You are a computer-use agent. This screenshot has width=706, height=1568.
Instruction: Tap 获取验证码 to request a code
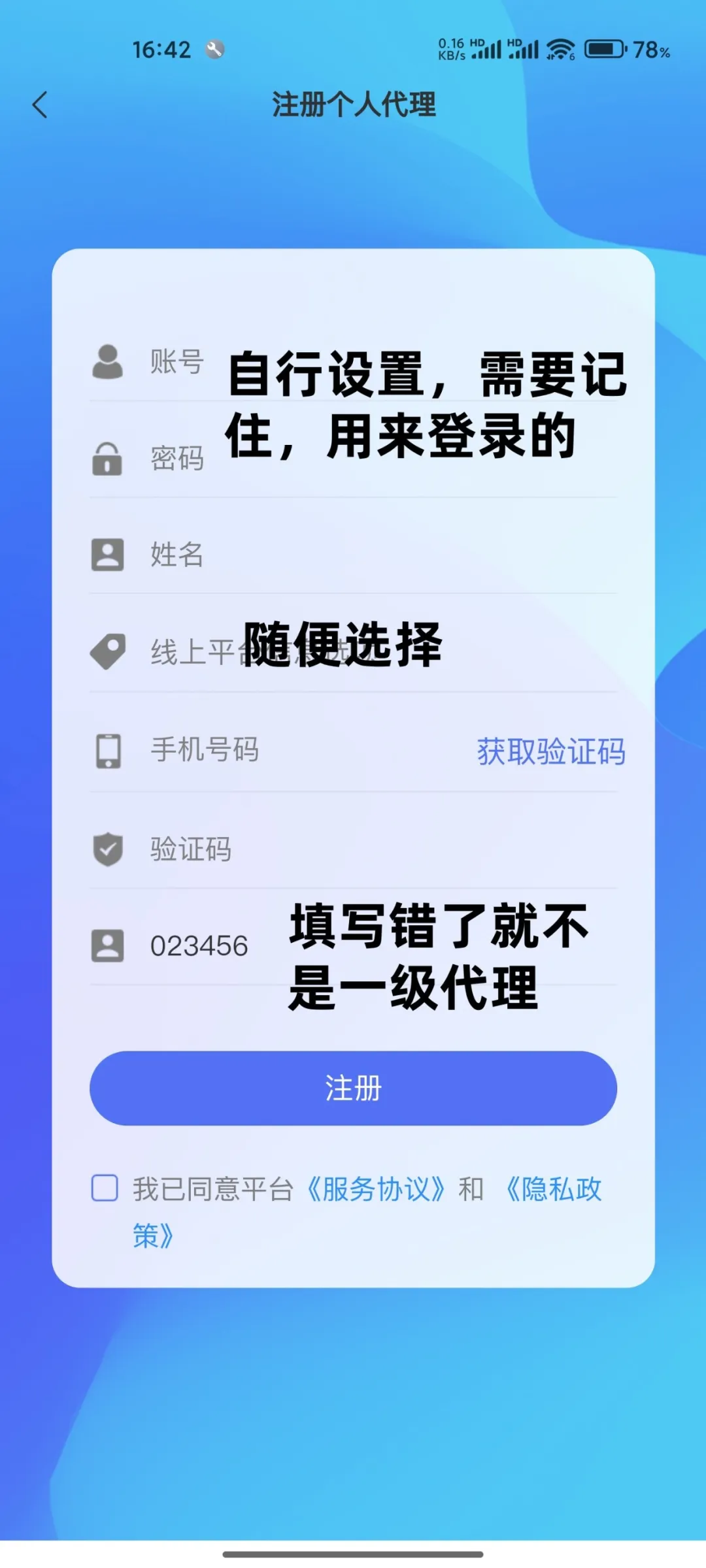click(550, 751)
